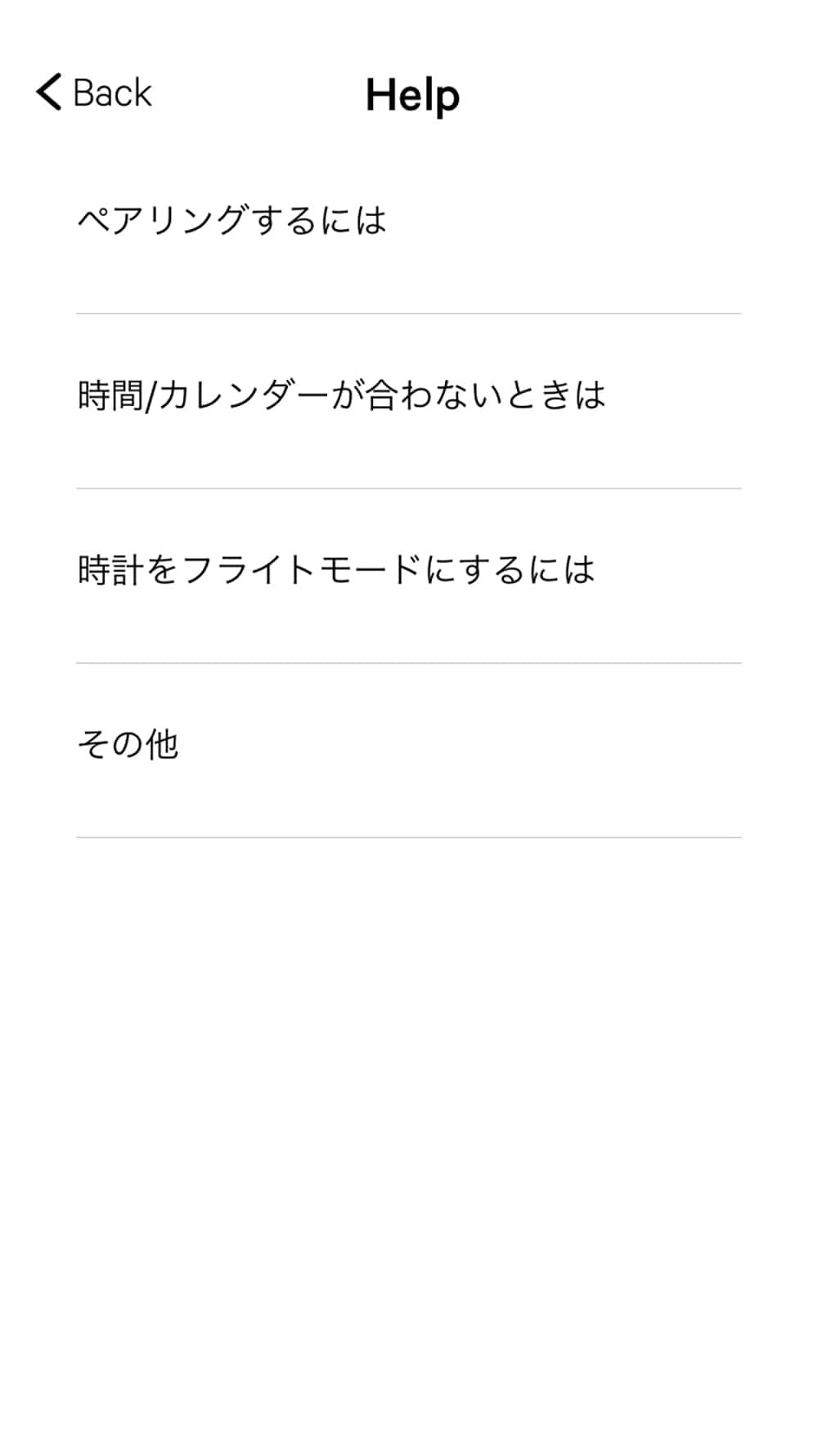Viewport: 818px width, 1456px height.
Task: Open the その他 help section
Action: (409, 750)
